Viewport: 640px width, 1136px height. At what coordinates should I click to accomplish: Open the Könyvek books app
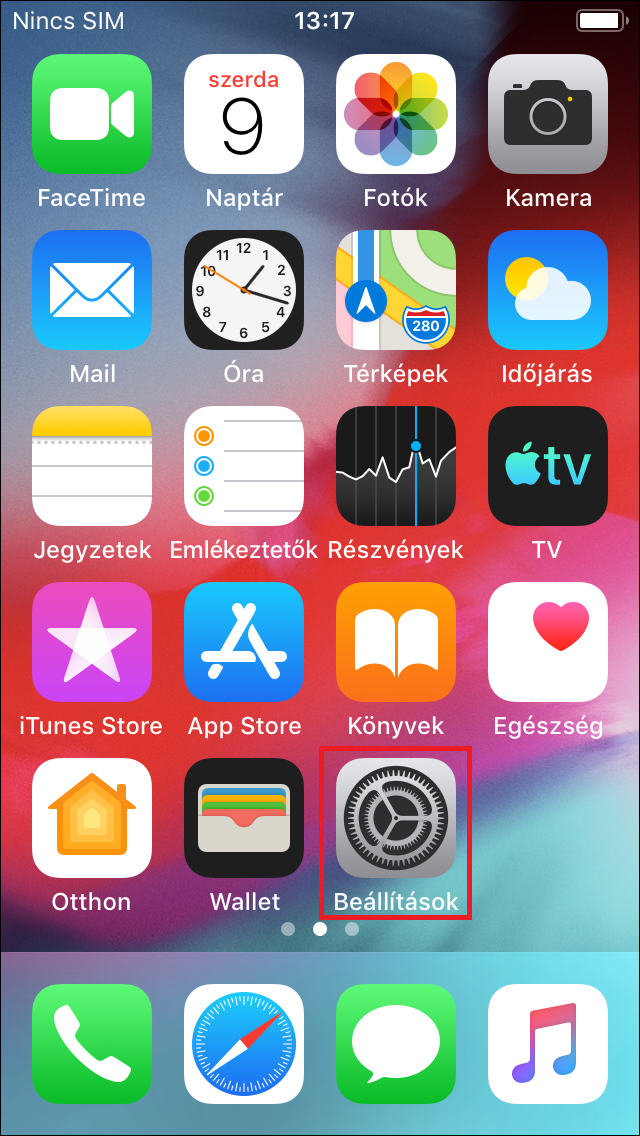396,642
